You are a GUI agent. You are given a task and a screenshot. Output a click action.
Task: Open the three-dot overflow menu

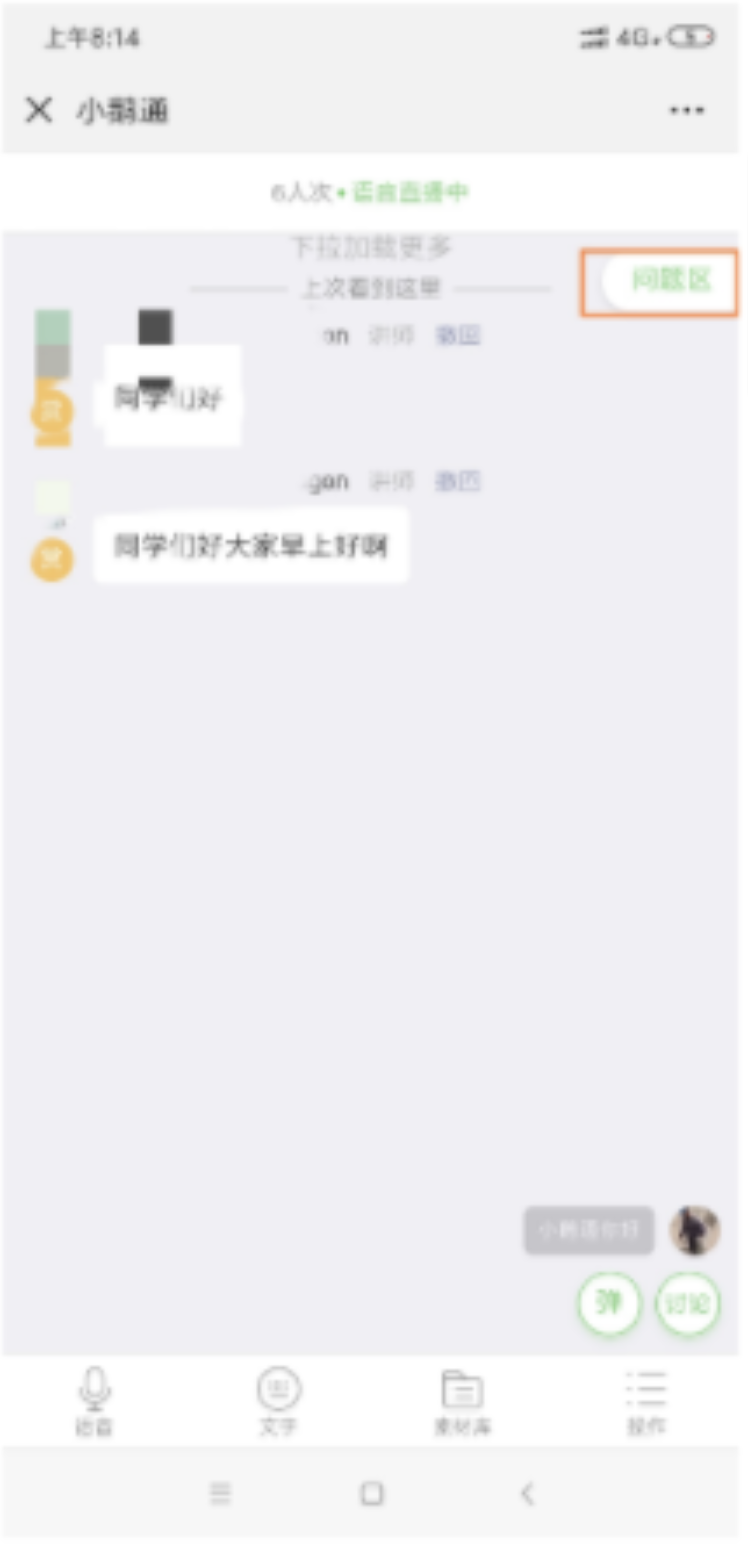[686, 110]
